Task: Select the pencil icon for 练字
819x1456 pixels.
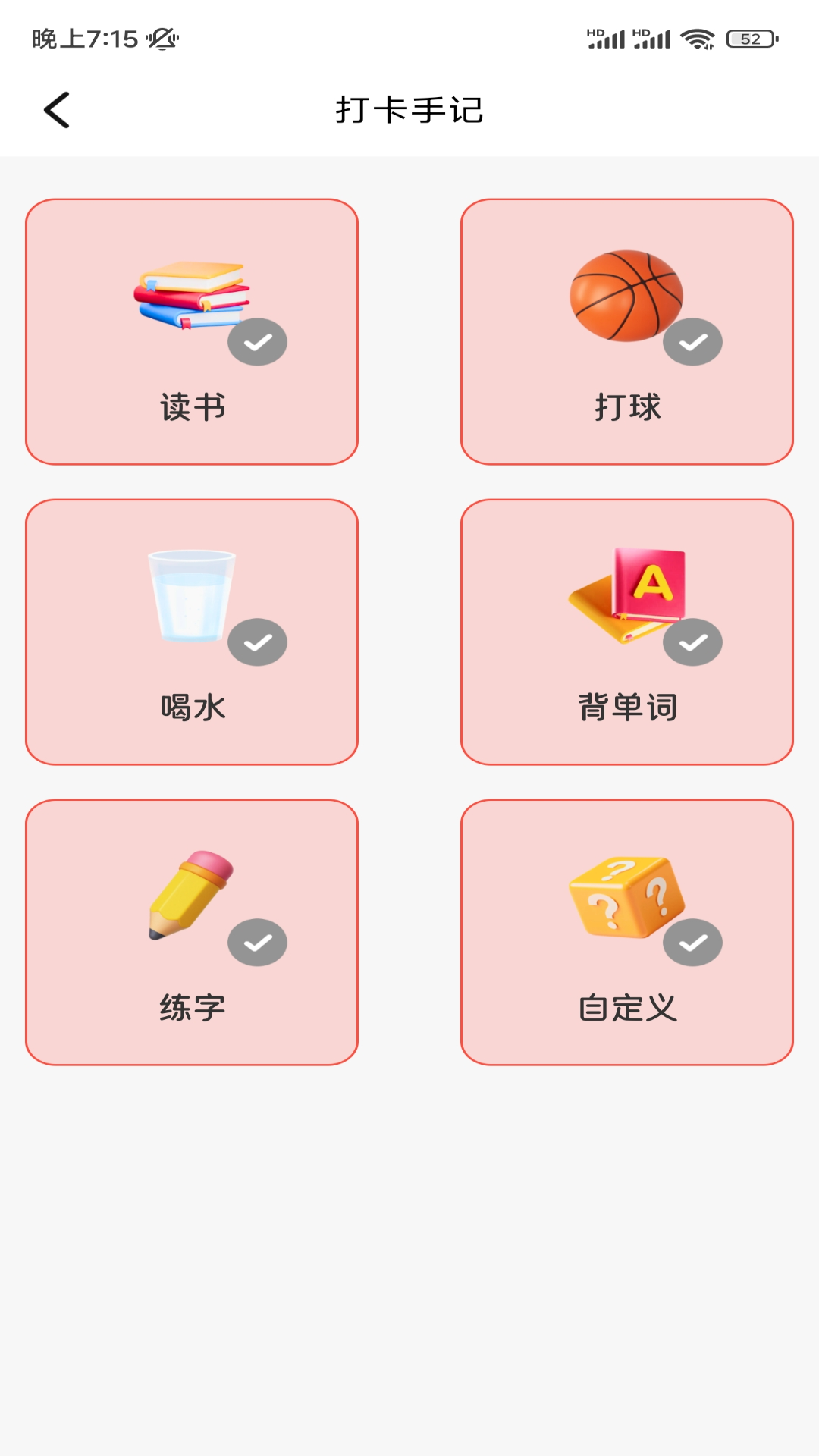Action: [190, 895]
